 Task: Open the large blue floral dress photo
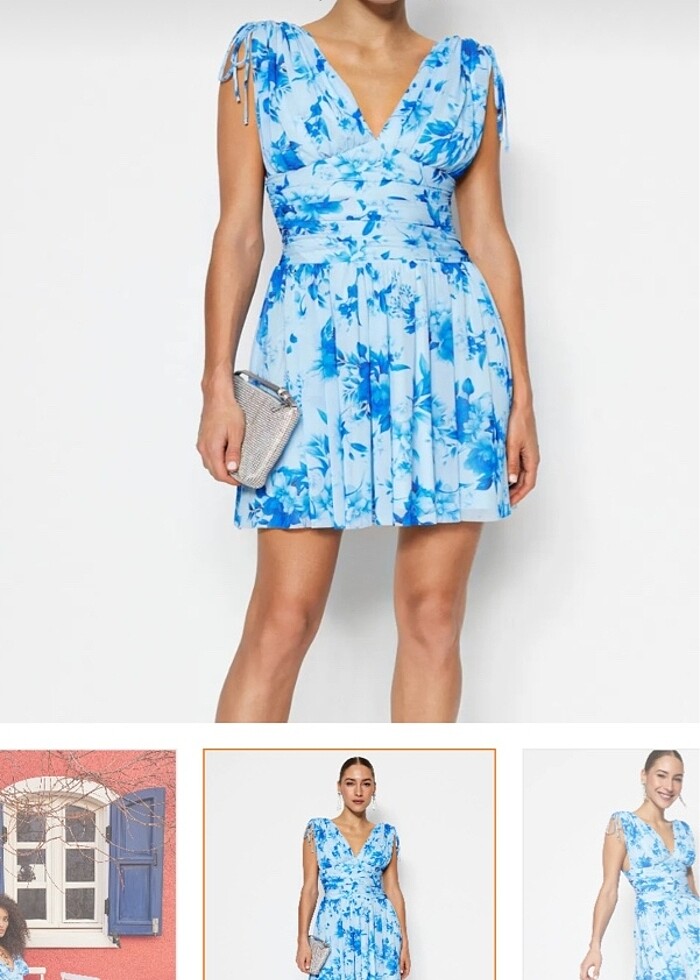(350, 360)
